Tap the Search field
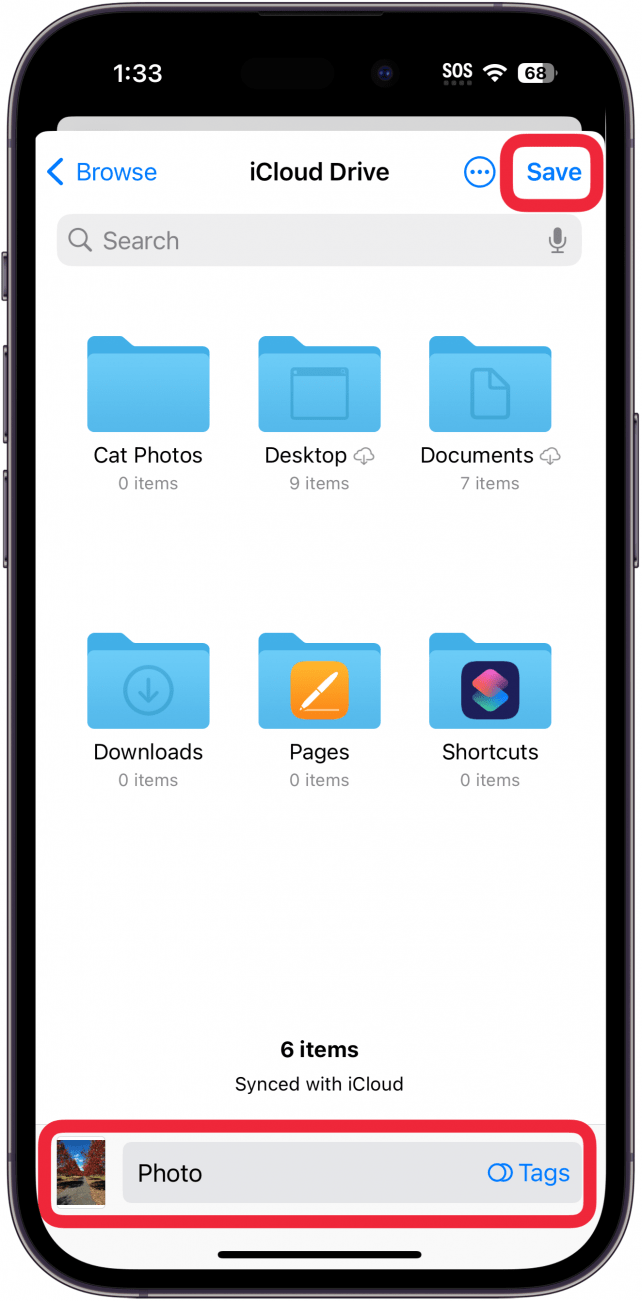642x1301 pixels. [300, 241]
